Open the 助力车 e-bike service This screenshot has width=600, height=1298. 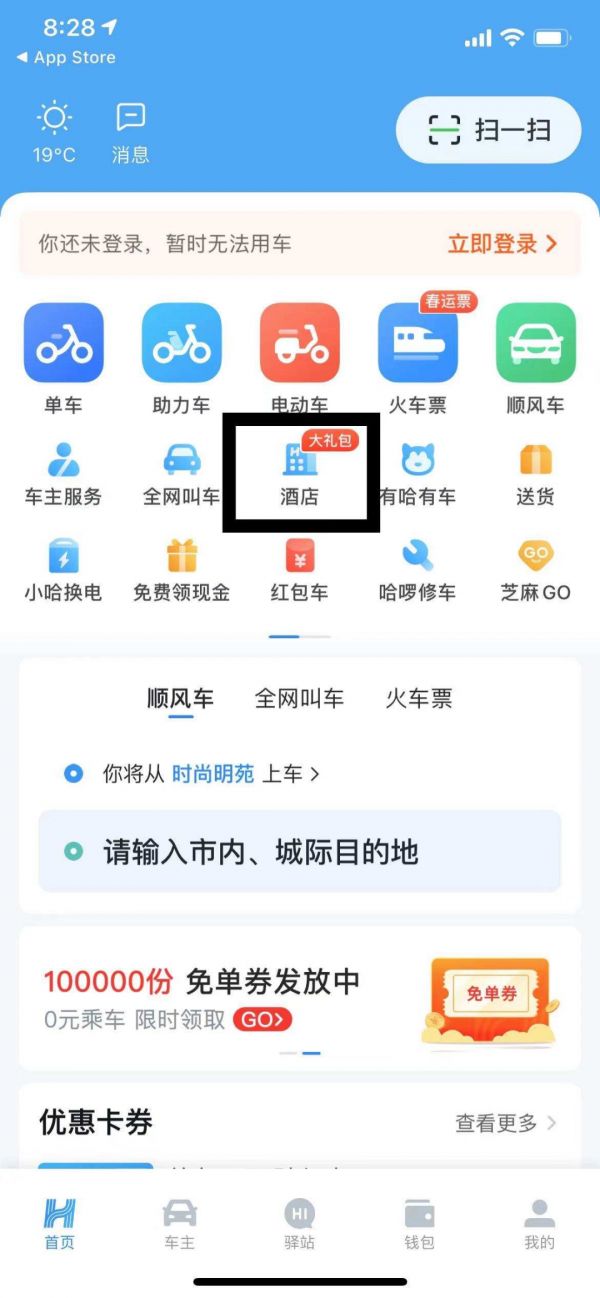181,357
